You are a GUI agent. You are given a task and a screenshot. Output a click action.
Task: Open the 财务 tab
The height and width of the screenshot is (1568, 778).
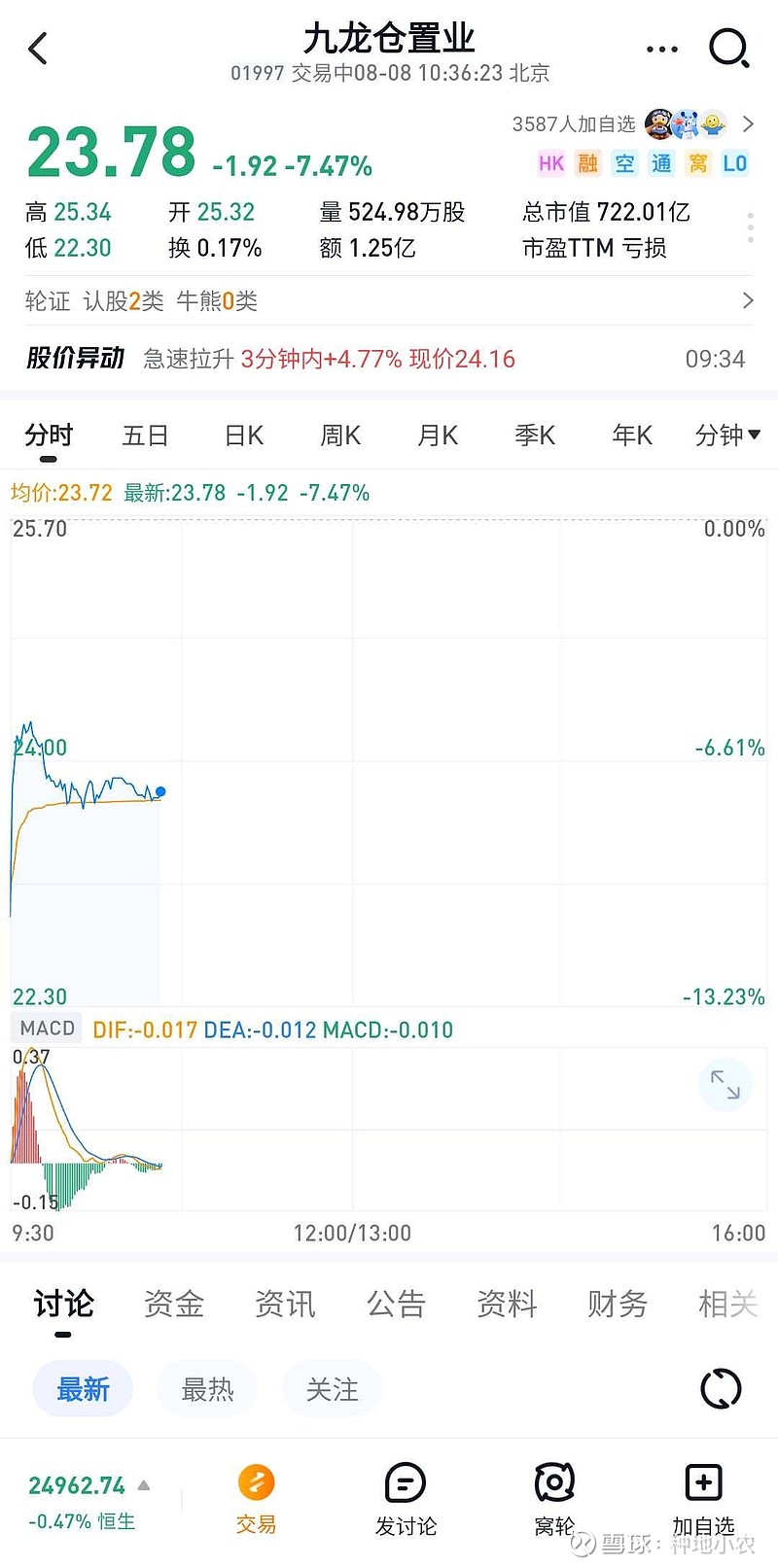pos(618,1304)
